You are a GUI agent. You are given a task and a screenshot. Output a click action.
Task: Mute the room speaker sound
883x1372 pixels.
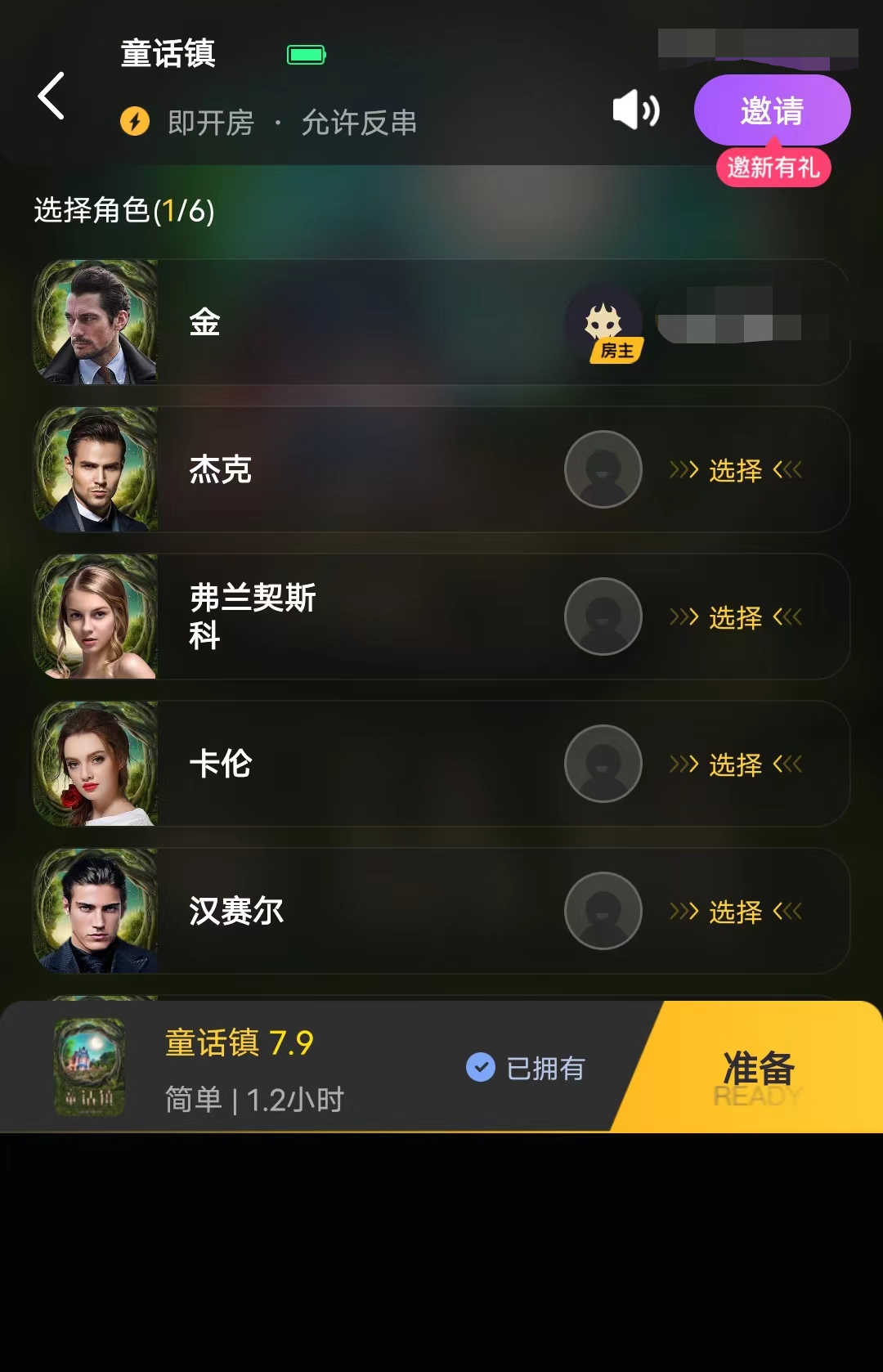(x=635, y=110)
